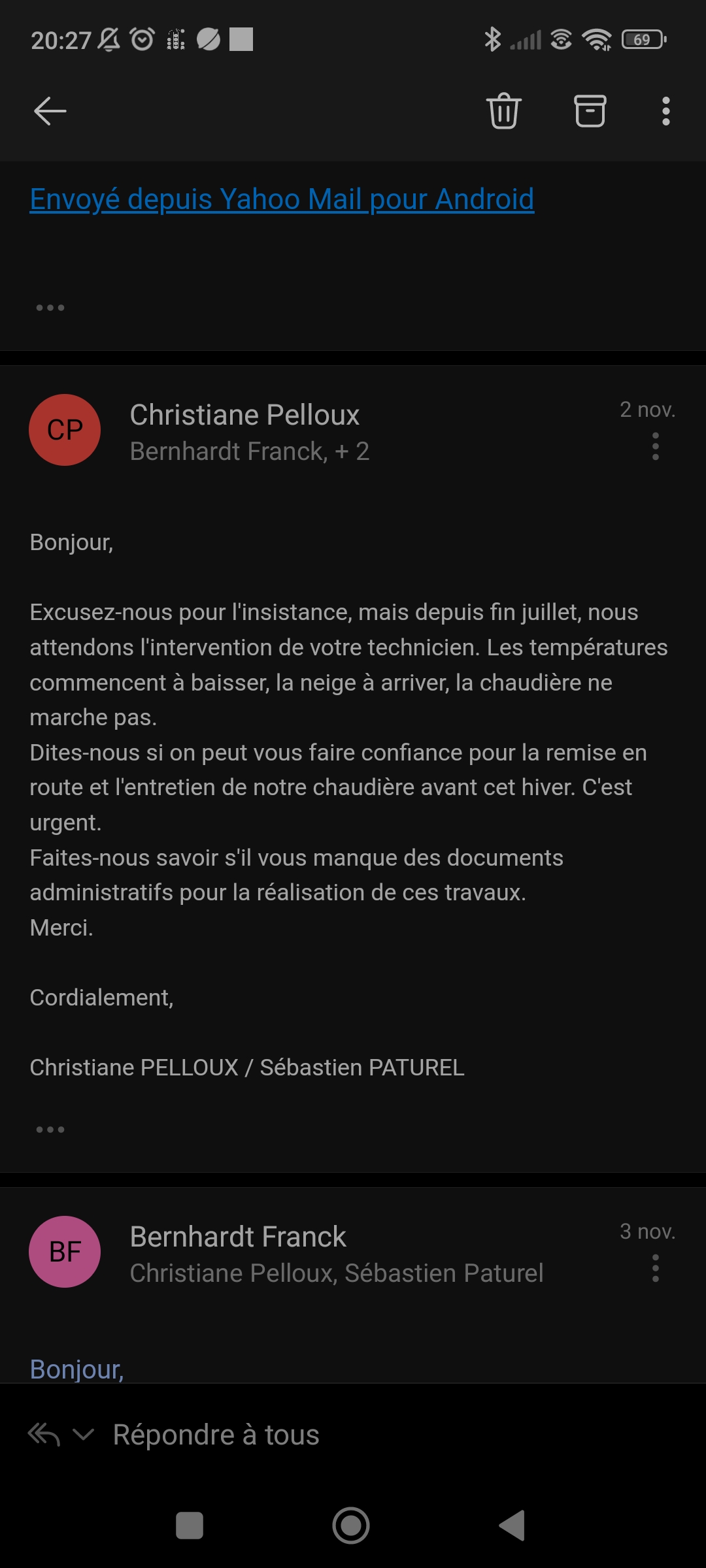Open recent apps from navigation bar
This screenshot has width=706, height=1568.
tap(190, 1526)
